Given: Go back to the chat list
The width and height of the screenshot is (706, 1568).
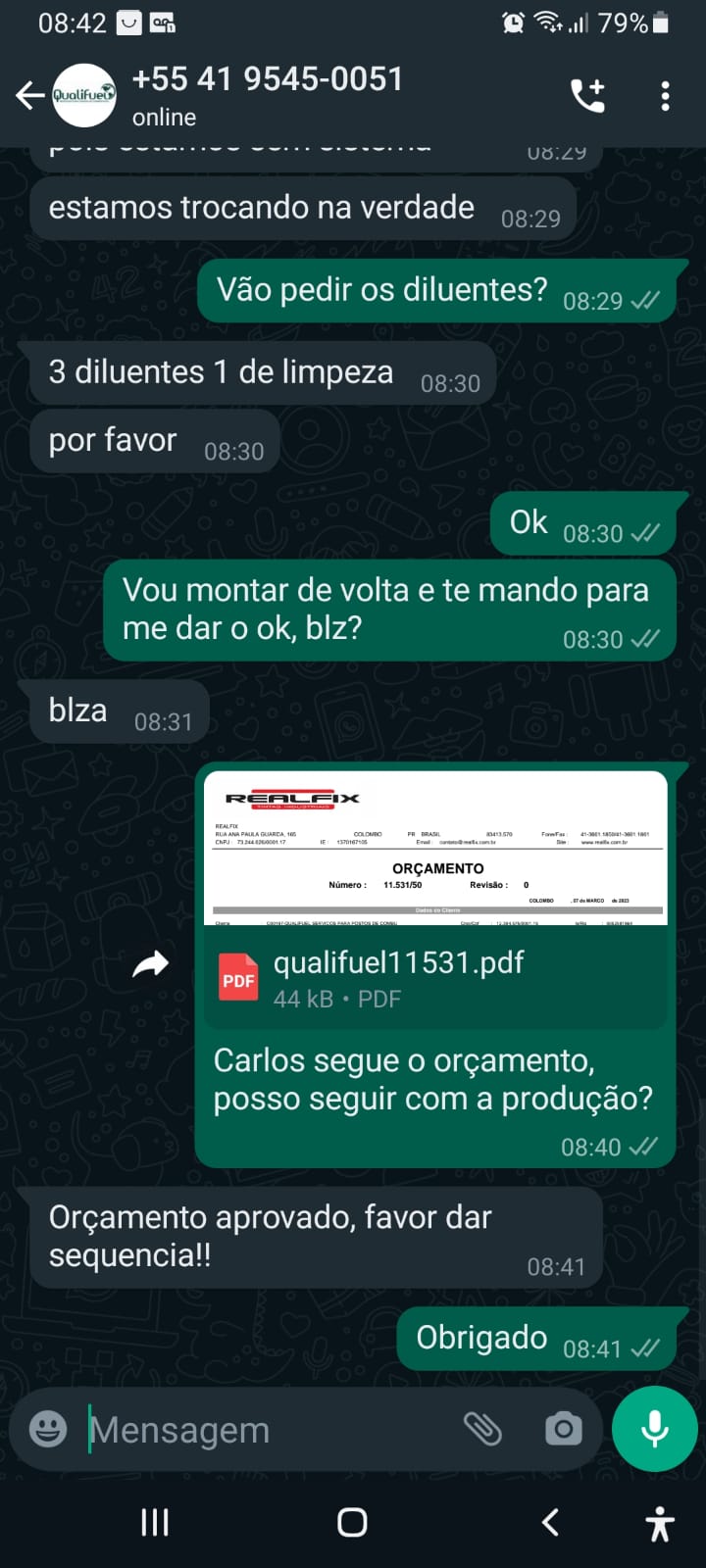Looking at the screenshot, I should [29, 96].
